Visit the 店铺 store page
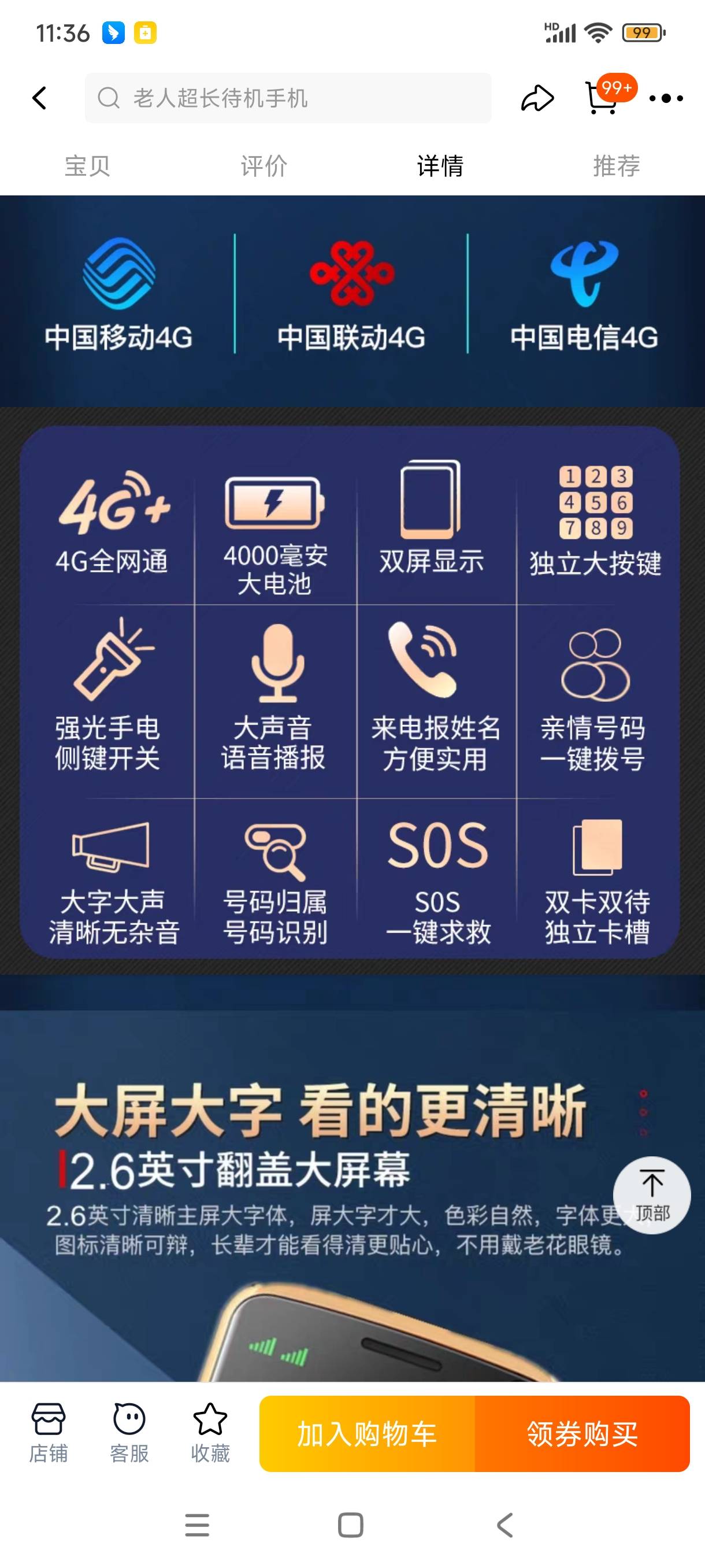The width and height of the screenshot is (705, 1568). [x=49, y=1433]
